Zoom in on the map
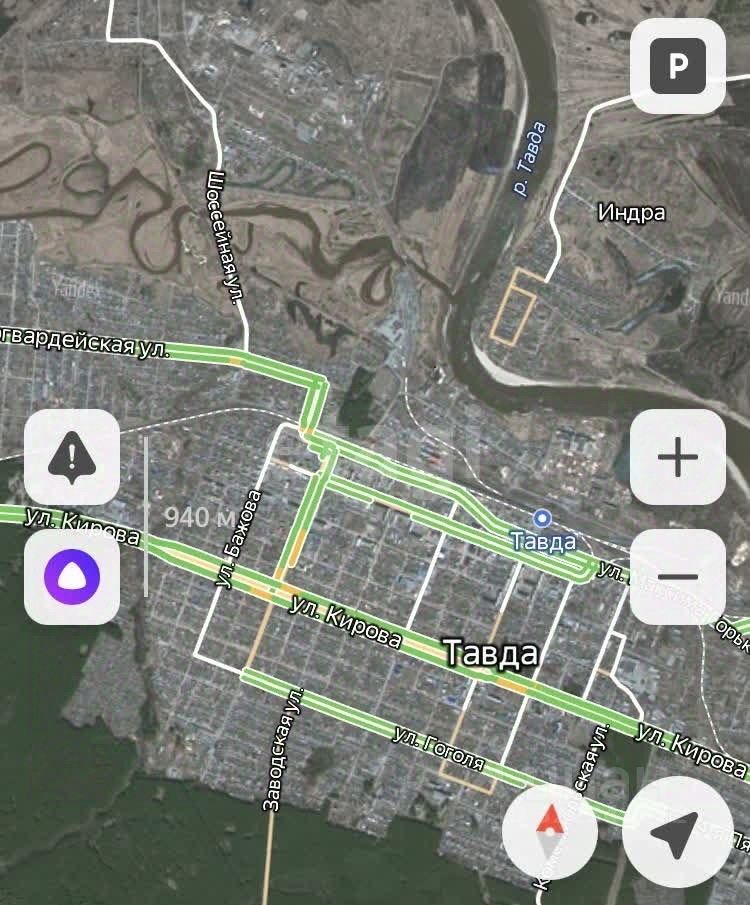 click(678, 457)
